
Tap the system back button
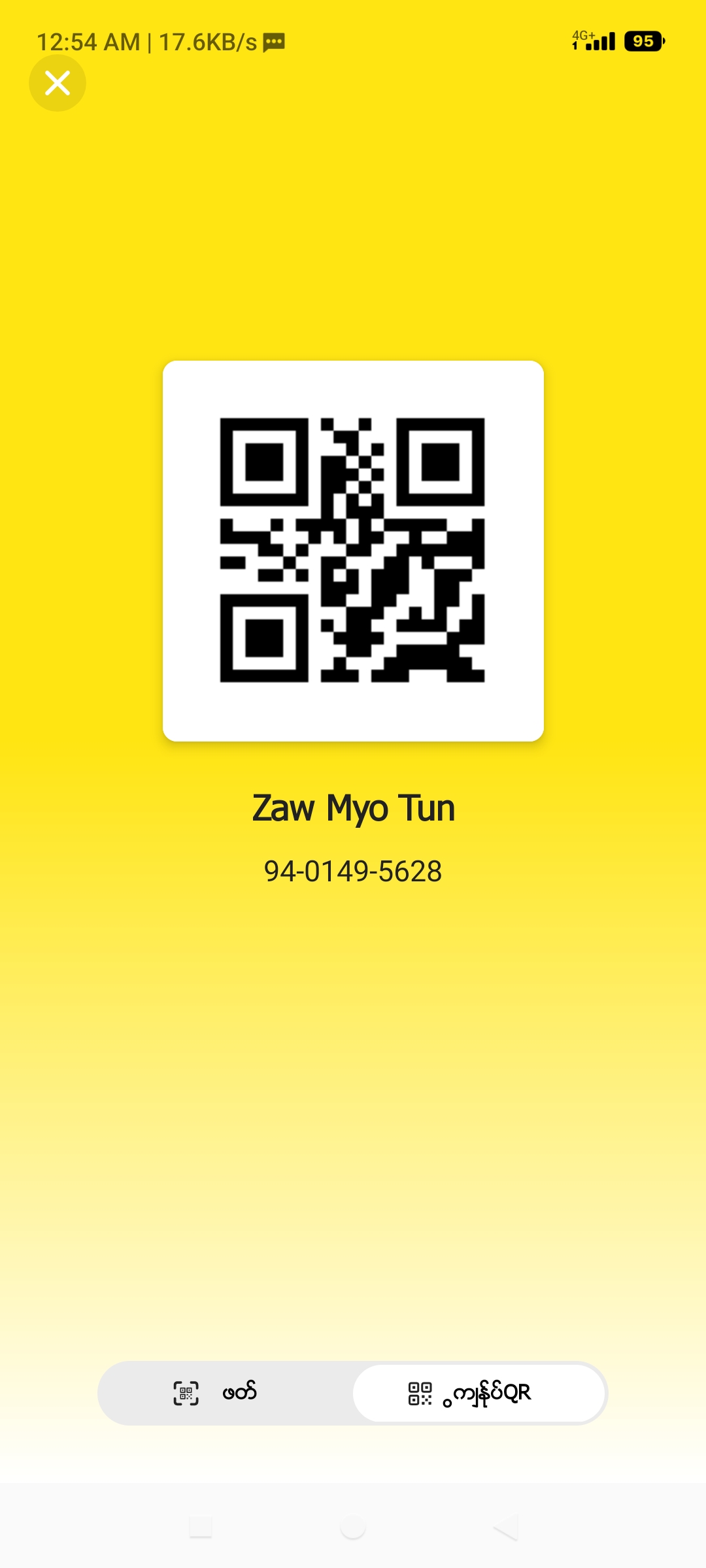505,1527
